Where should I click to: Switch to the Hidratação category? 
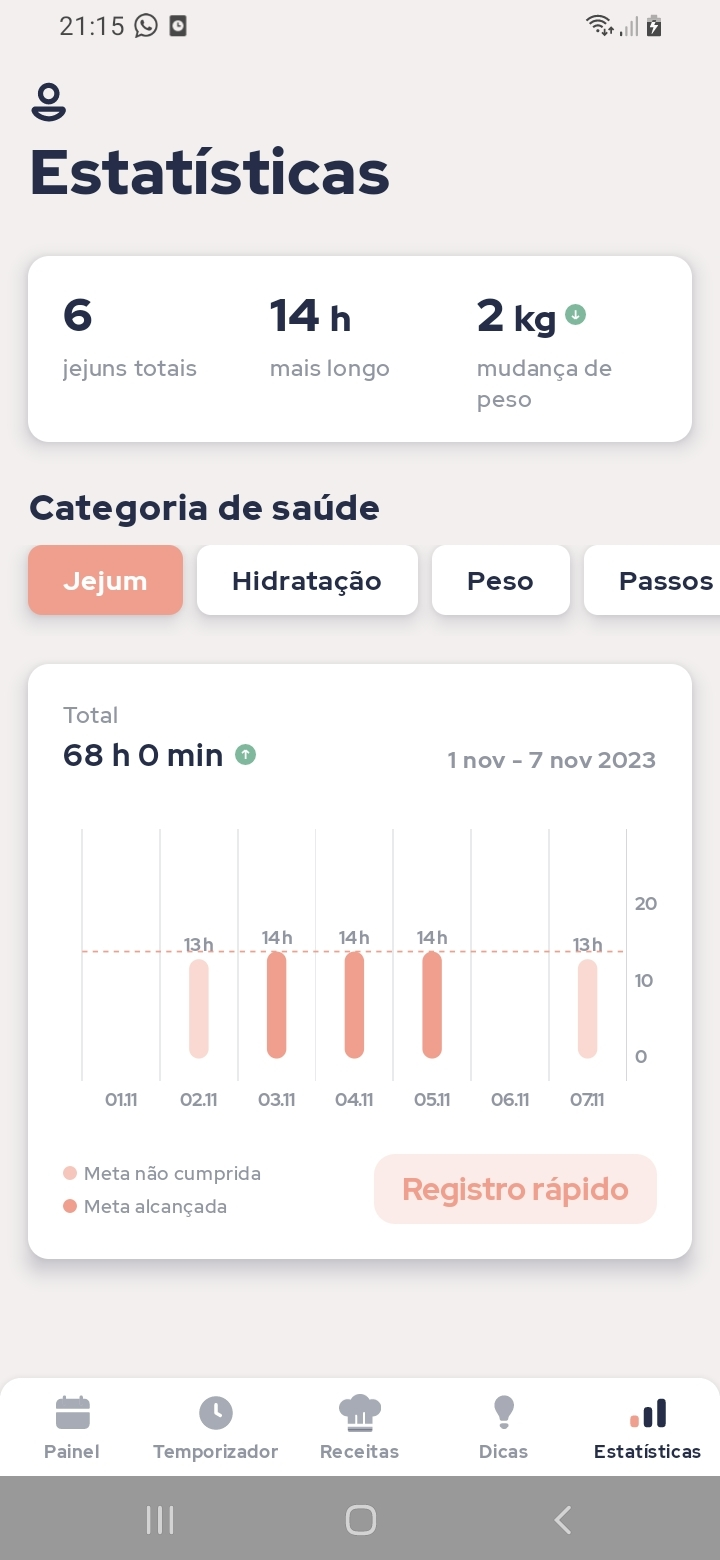coord(307,580)
